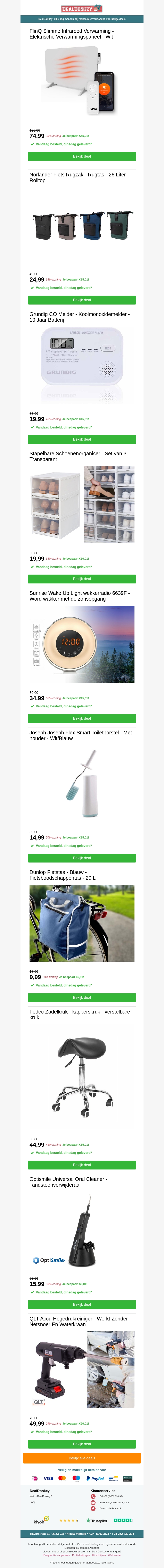Viewport: 164px width, 1568px height.
Task: Open the Norlander Fiets Rugzak deal button
Action: click(82, 300)
